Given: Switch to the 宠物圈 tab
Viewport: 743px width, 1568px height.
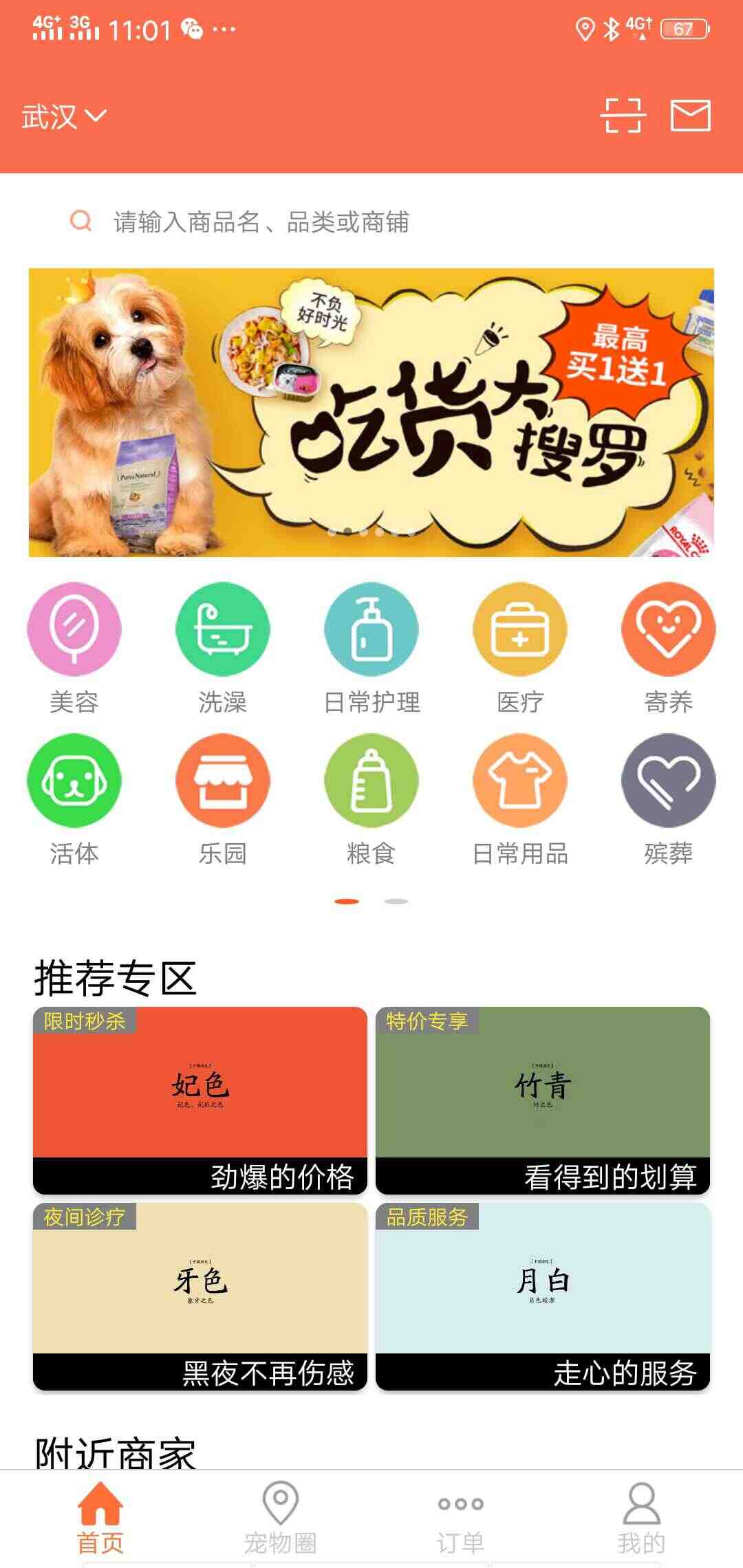Looking at the screenshot, I should pos(281,1518).
